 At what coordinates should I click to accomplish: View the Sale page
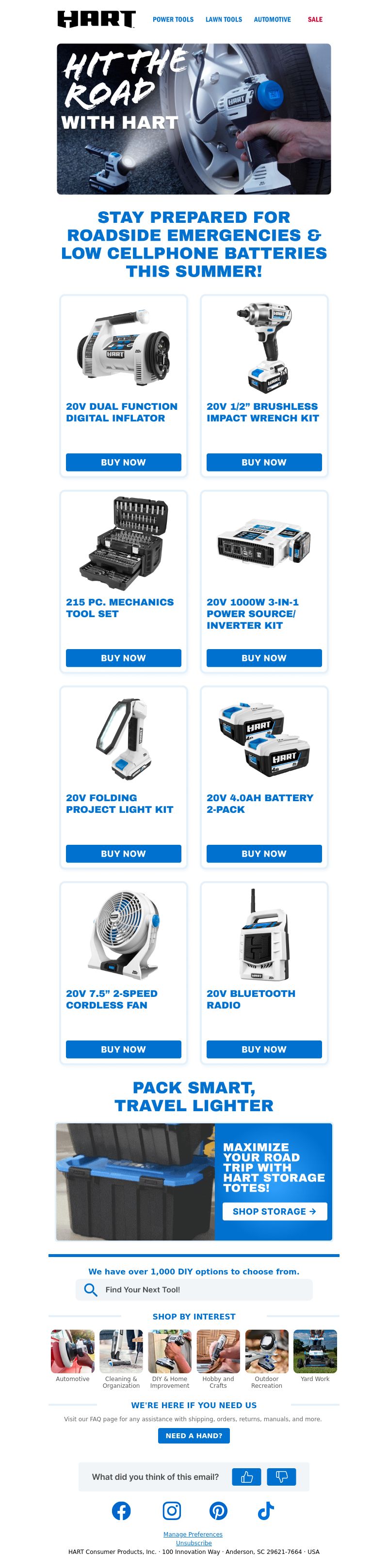pyautogui.click(x=315, y=19)
